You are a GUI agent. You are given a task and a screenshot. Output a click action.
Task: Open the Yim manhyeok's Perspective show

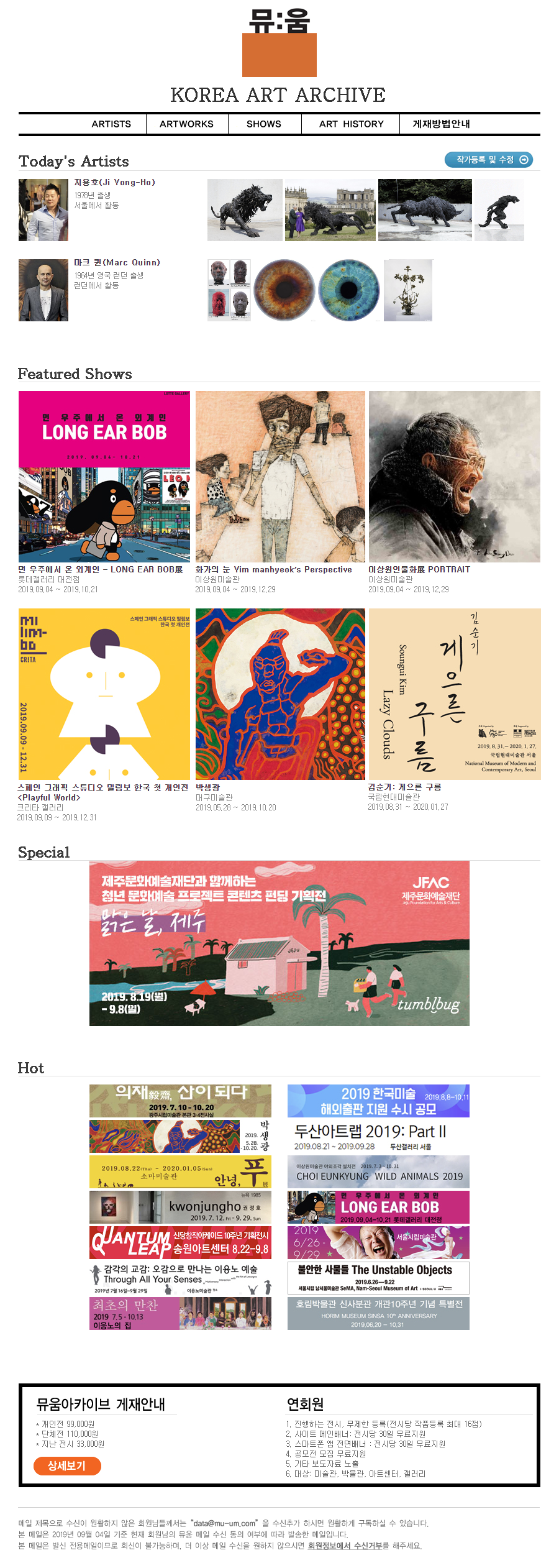coord(280,476)
